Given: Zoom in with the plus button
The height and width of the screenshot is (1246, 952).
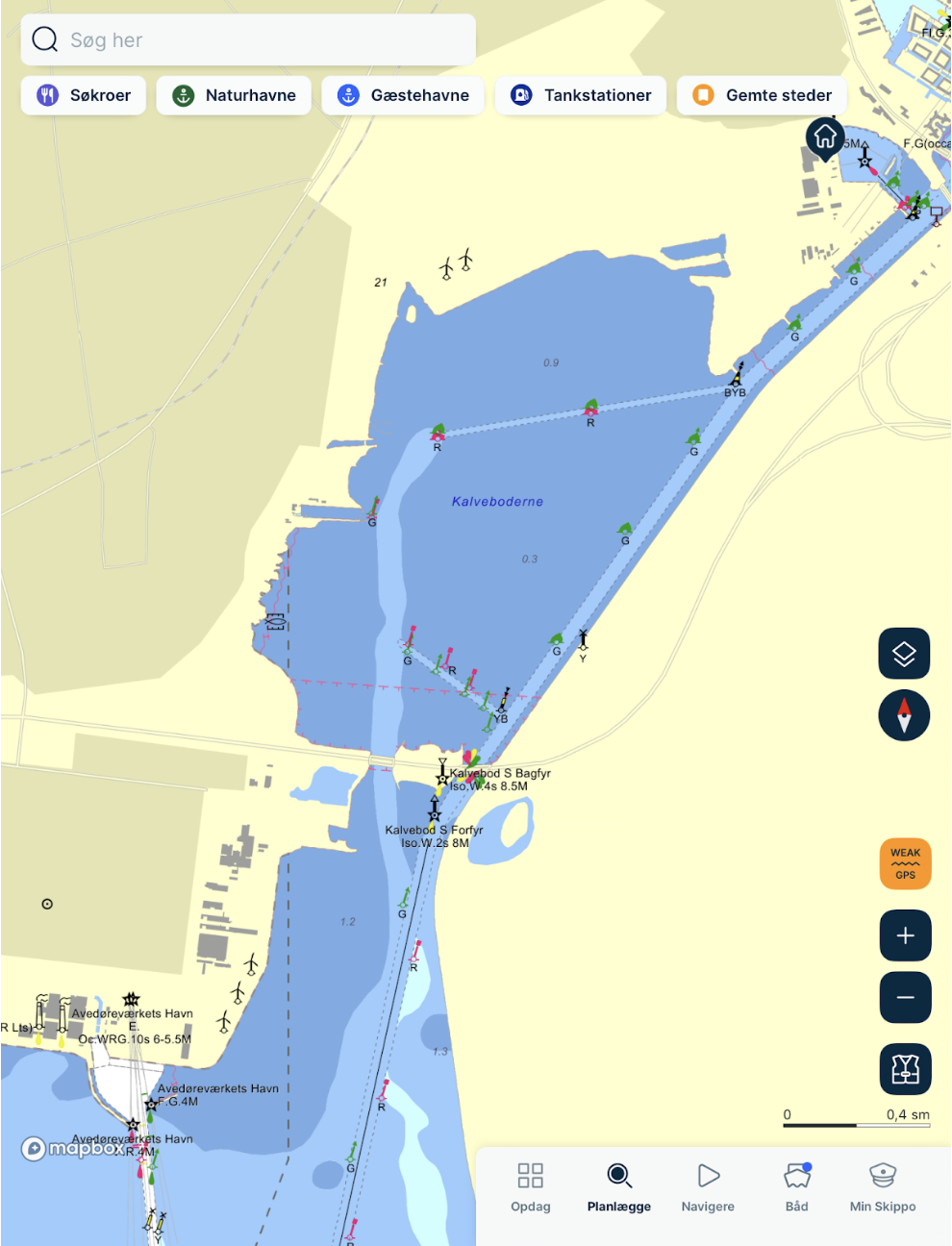Looking at the screenshot, I should pyautogui.click(x=905, y=935).
